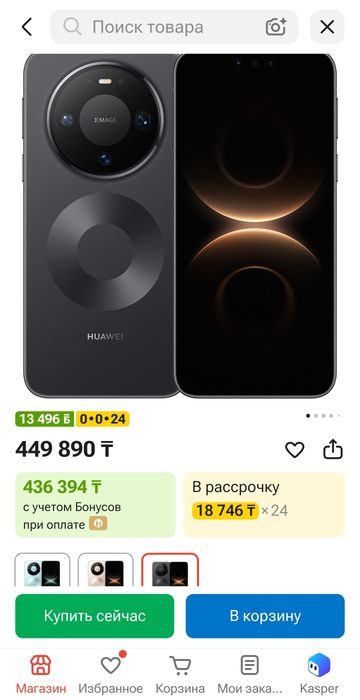
Task: Tap Купить сейчас button
Action: coord(95,616)
